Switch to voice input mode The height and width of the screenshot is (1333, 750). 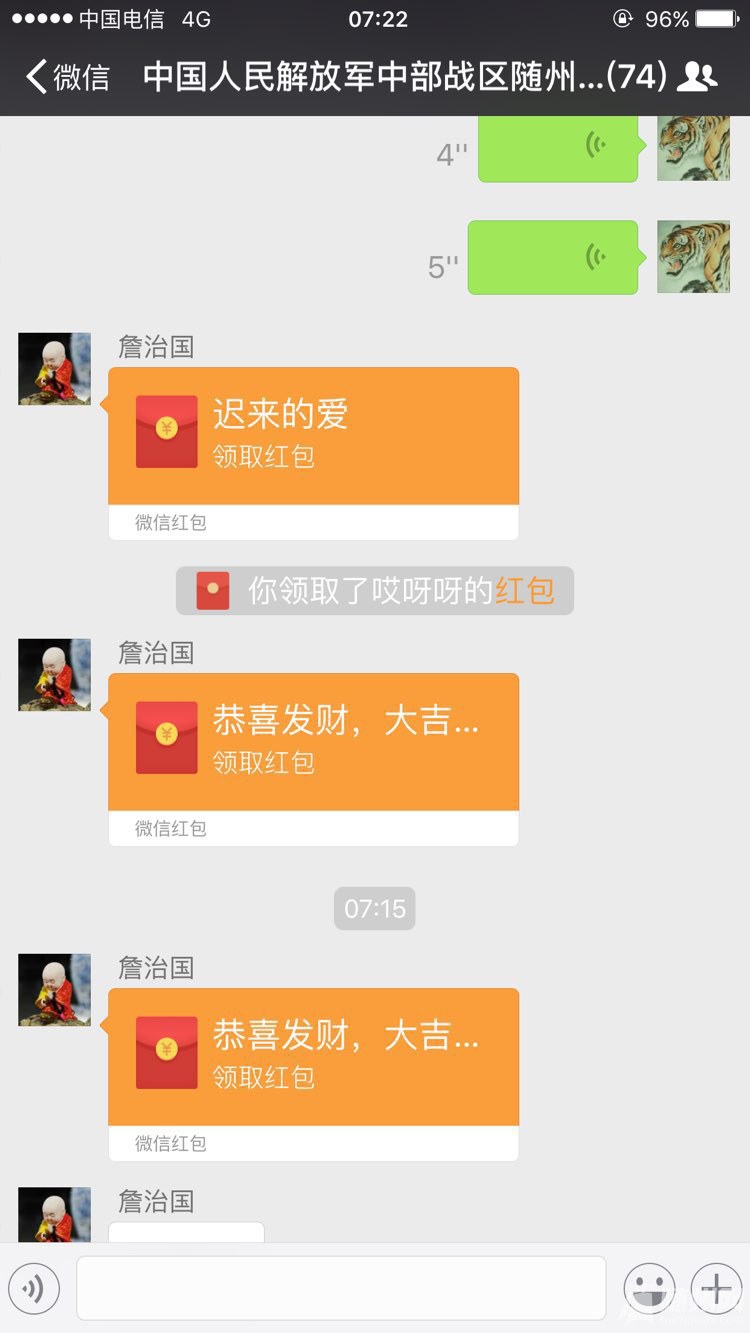(x=34, y=1289)
